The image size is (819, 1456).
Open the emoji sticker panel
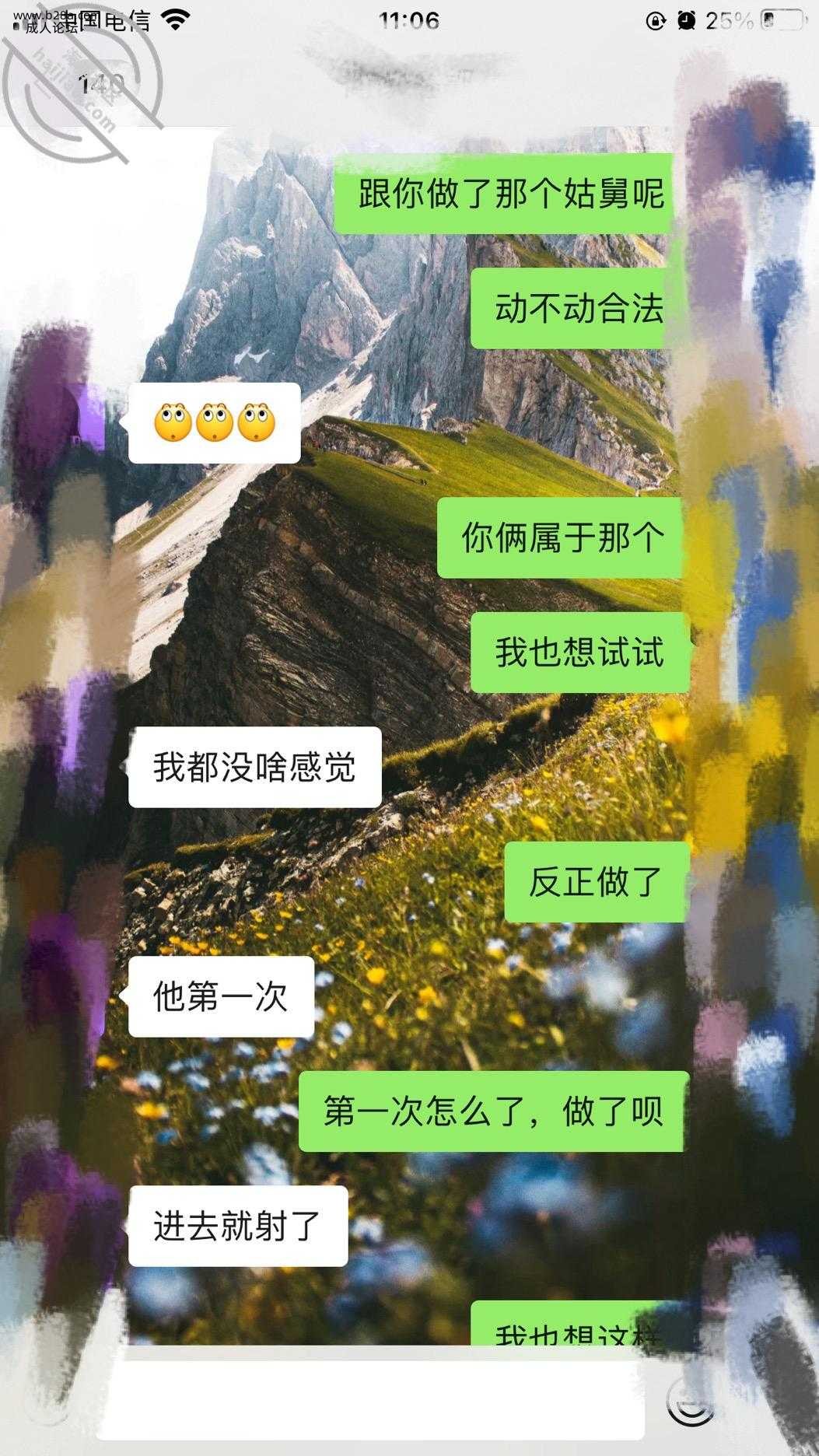click(x=690, y=1405)
